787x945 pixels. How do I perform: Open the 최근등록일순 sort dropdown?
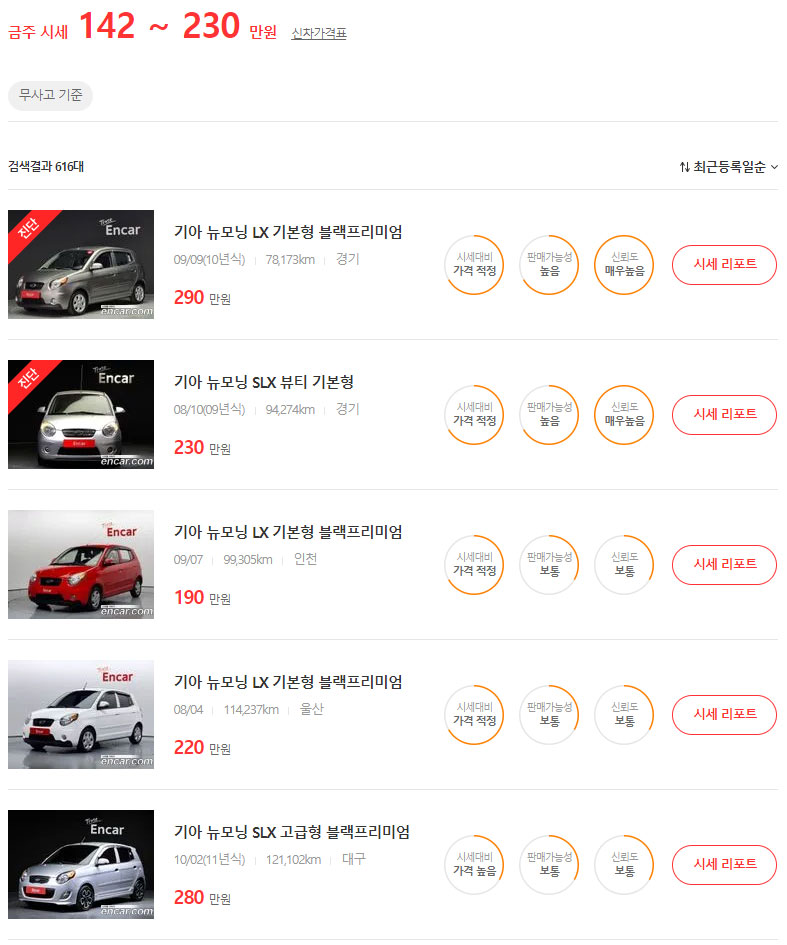(727, 169)
